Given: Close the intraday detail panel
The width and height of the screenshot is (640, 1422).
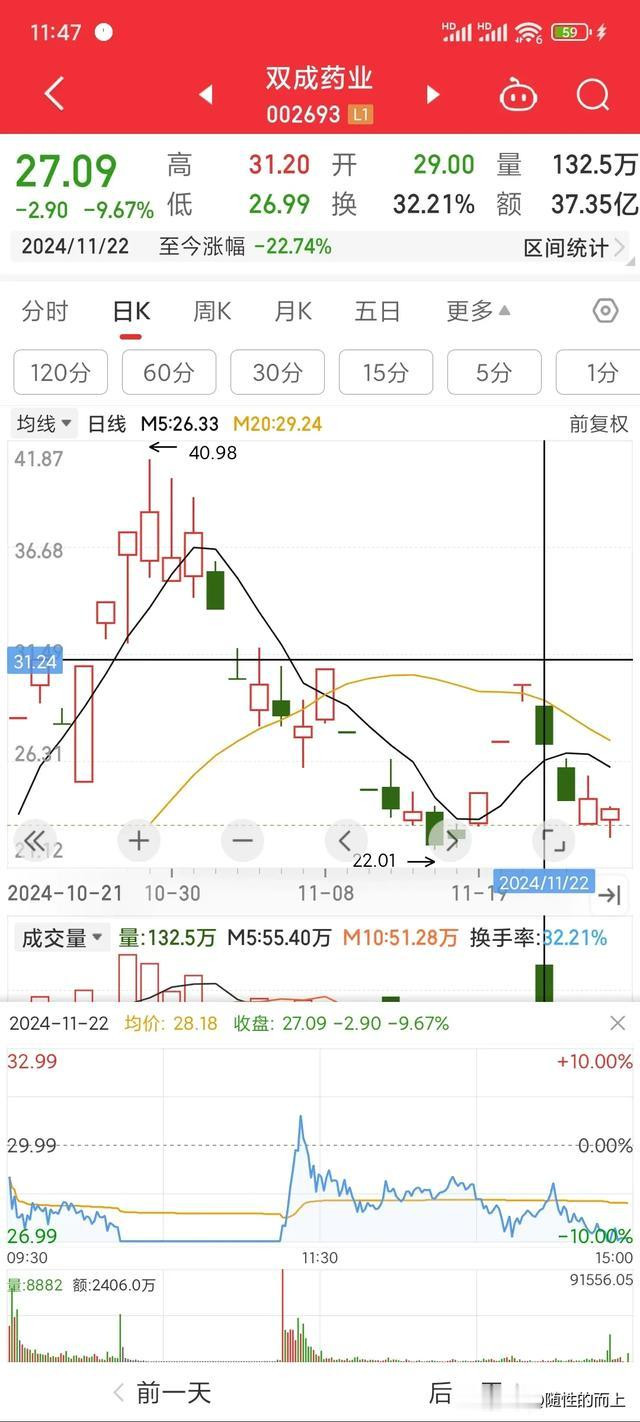Looking at the screenshot, I should click(x=617, y=1023).
